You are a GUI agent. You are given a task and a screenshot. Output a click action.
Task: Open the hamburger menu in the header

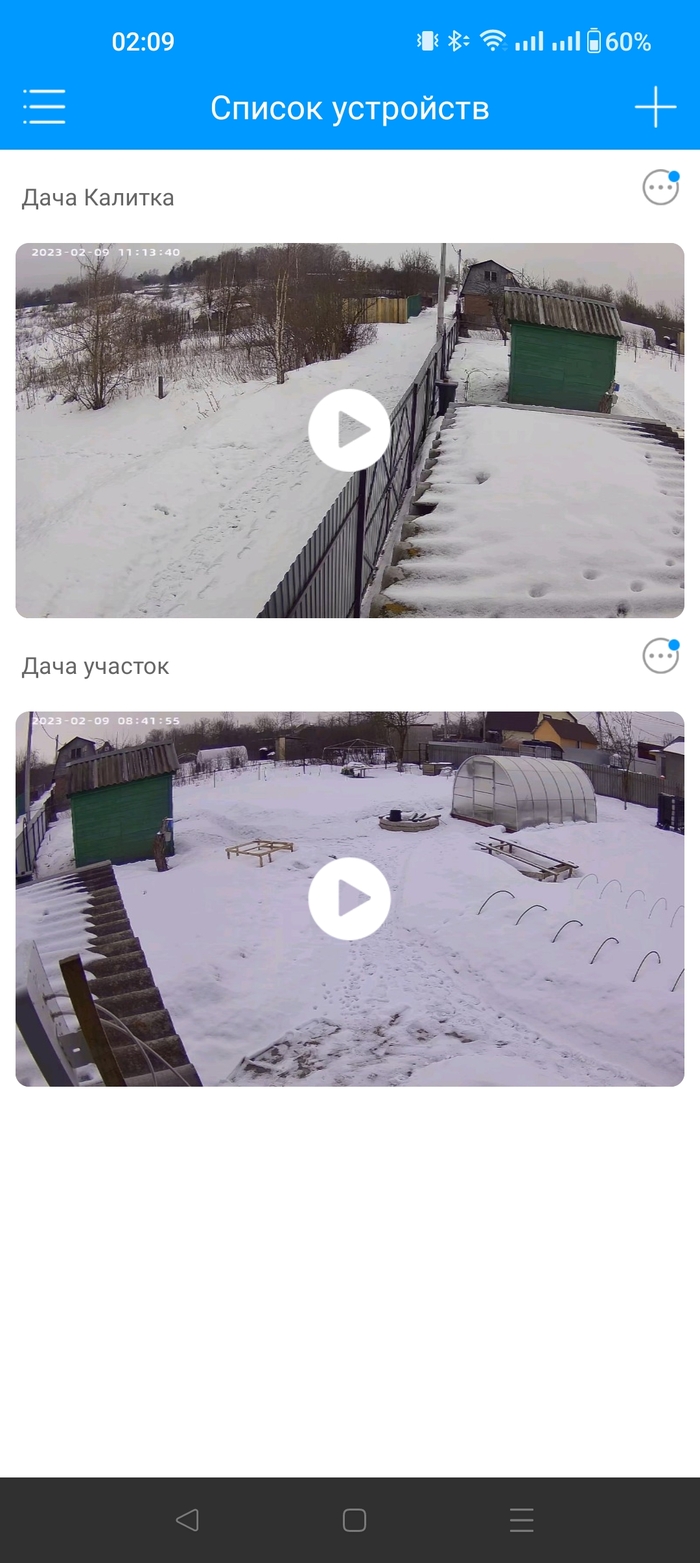click(x=44, y=107)
